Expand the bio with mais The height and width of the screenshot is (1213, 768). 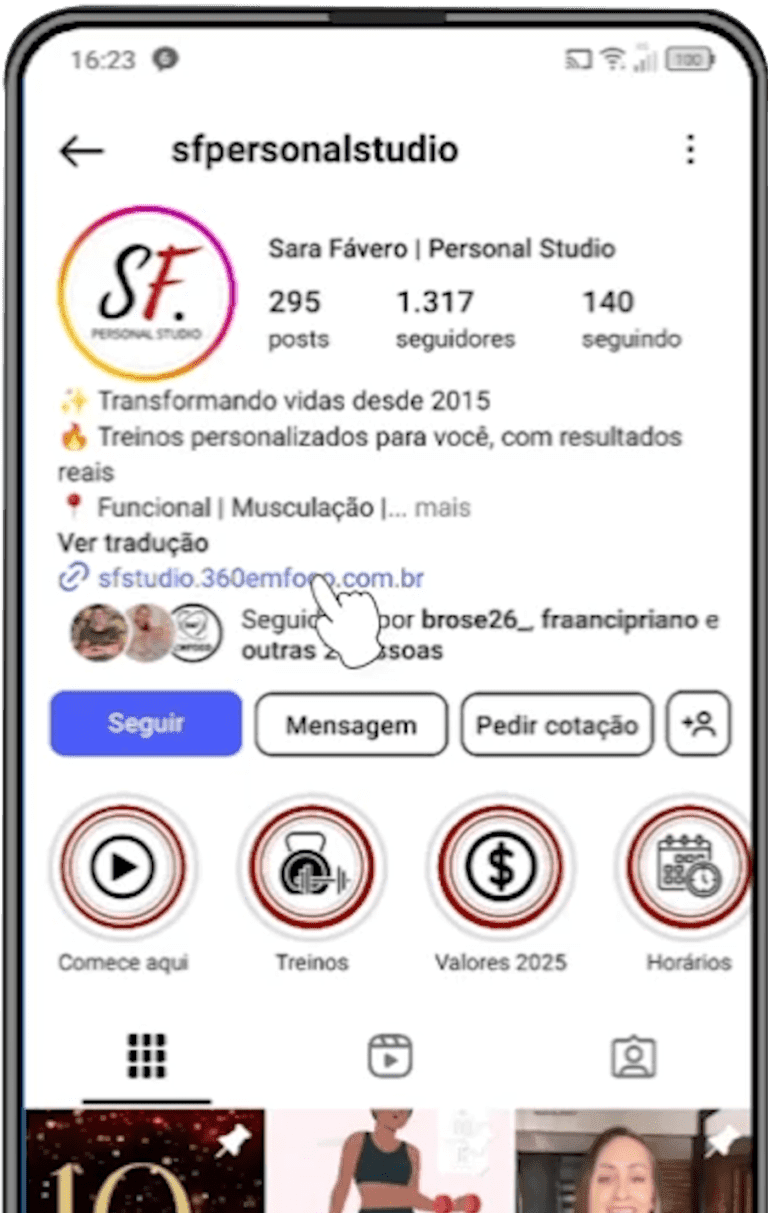442,508
